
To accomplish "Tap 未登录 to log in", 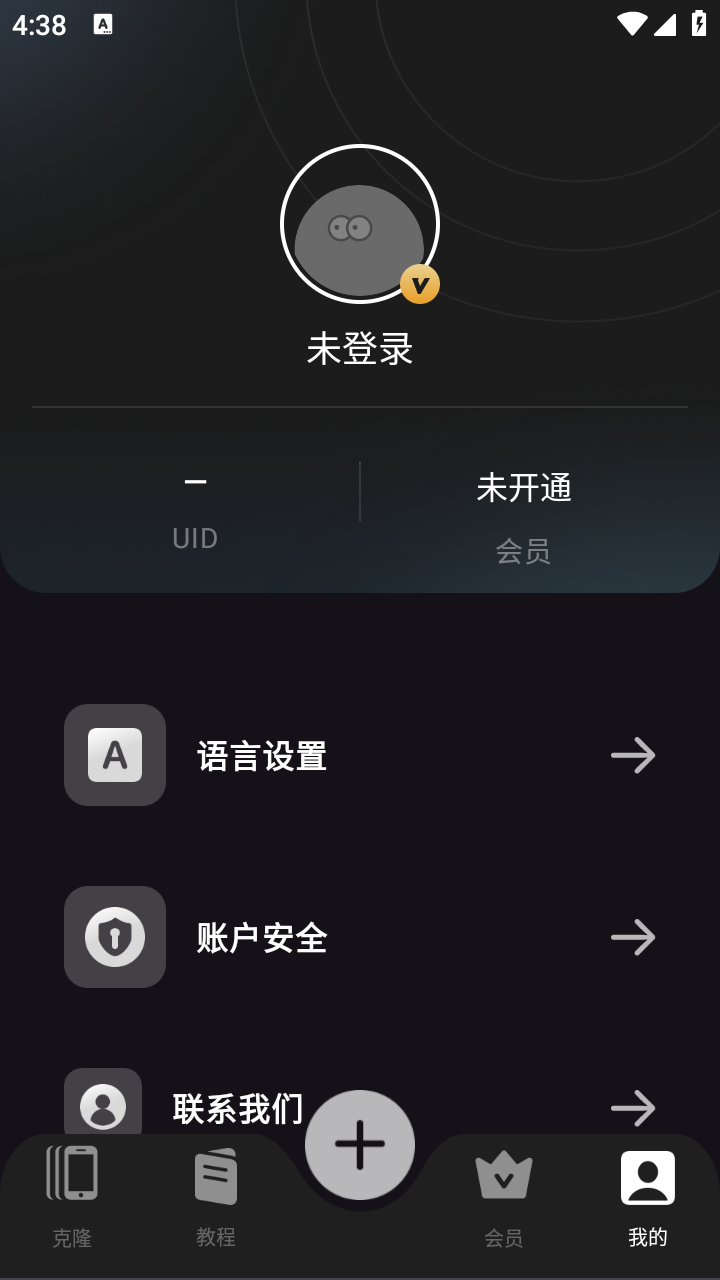I will pyautogui.click(x=359, y=350).
